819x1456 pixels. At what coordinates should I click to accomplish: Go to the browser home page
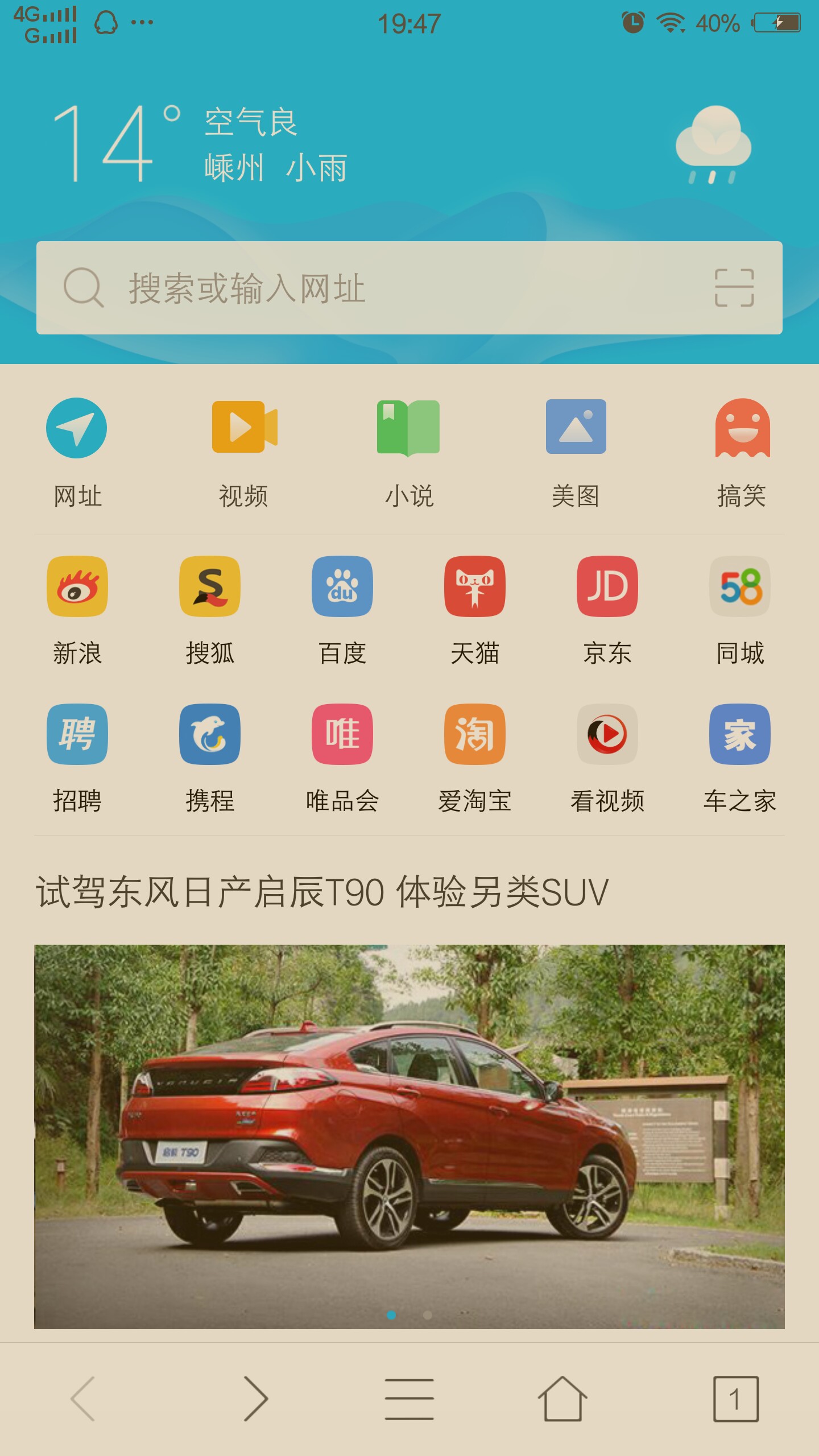click(562, 1399)
